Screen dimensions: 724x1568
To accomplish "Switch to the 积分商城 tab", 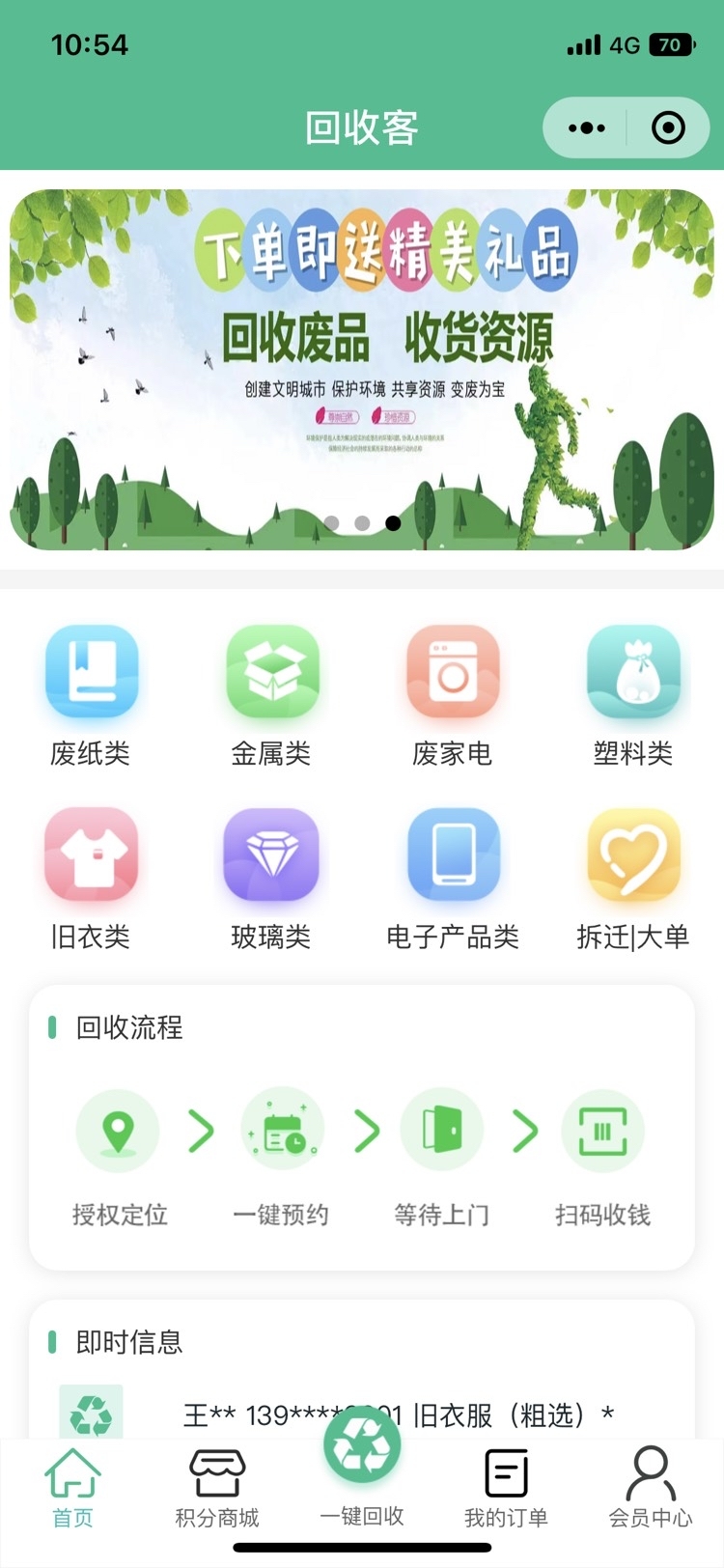I will pyautogui.click(x=217, y=1488).
